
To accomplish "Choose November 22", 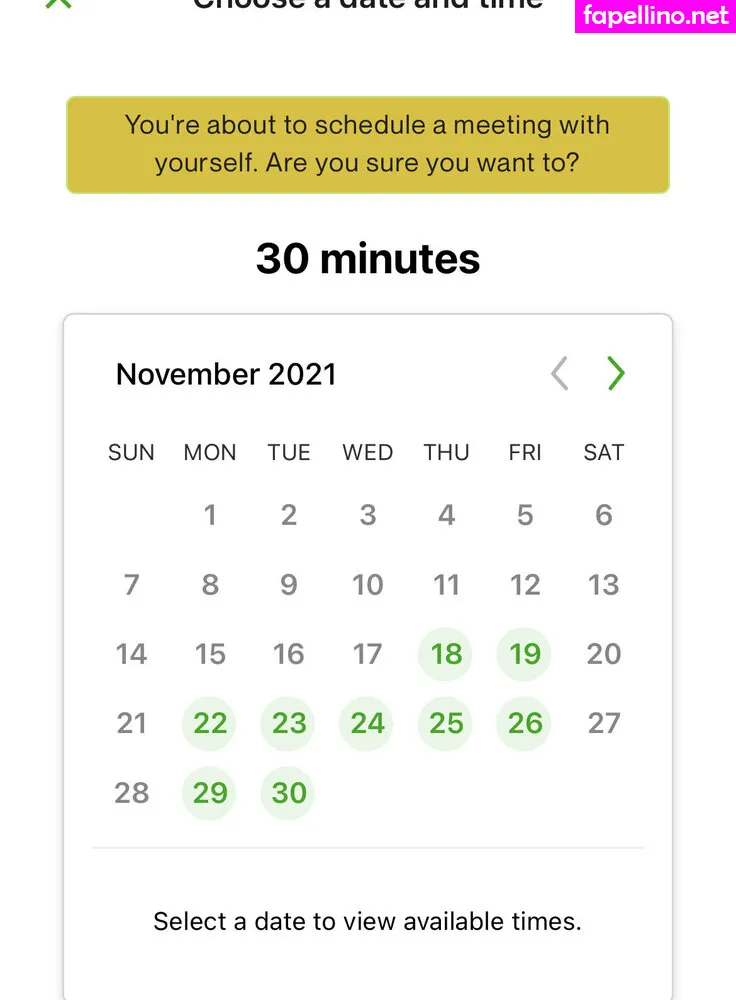I will tap(210, 723).
